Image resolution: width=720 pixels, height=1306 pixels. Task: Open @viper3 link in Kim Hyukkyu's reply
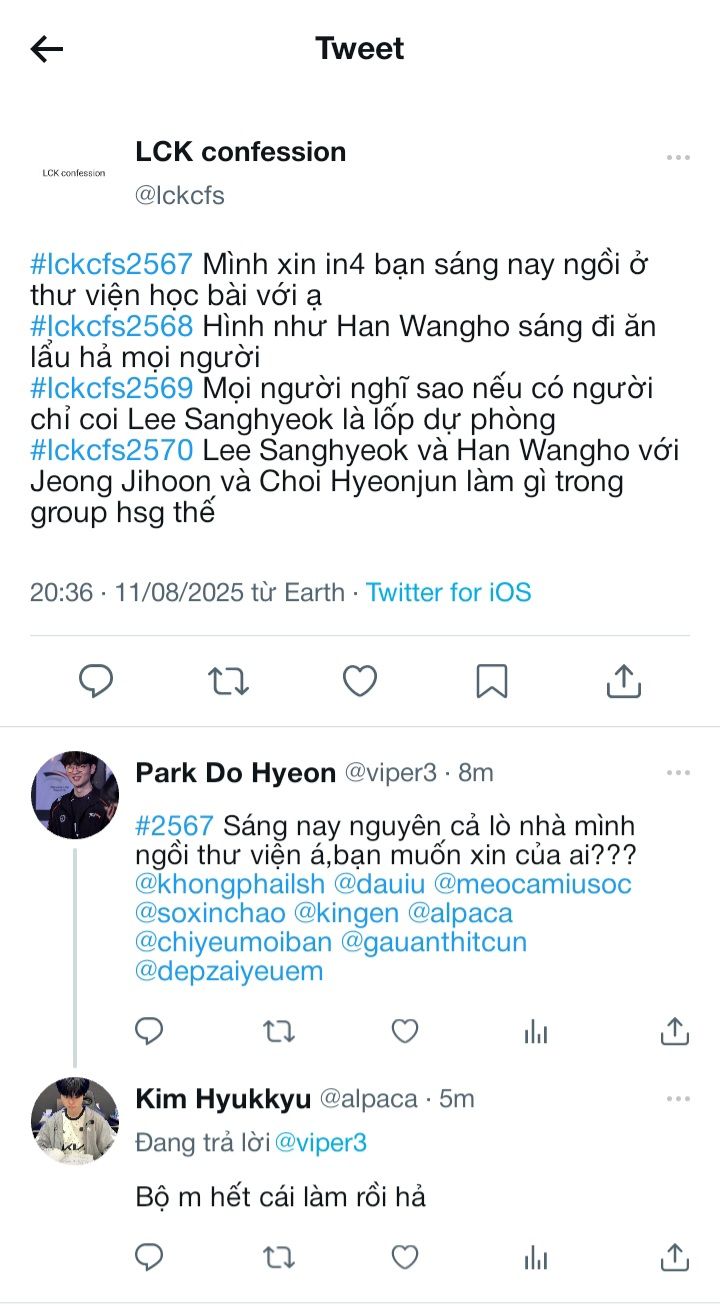[320, 1143]
